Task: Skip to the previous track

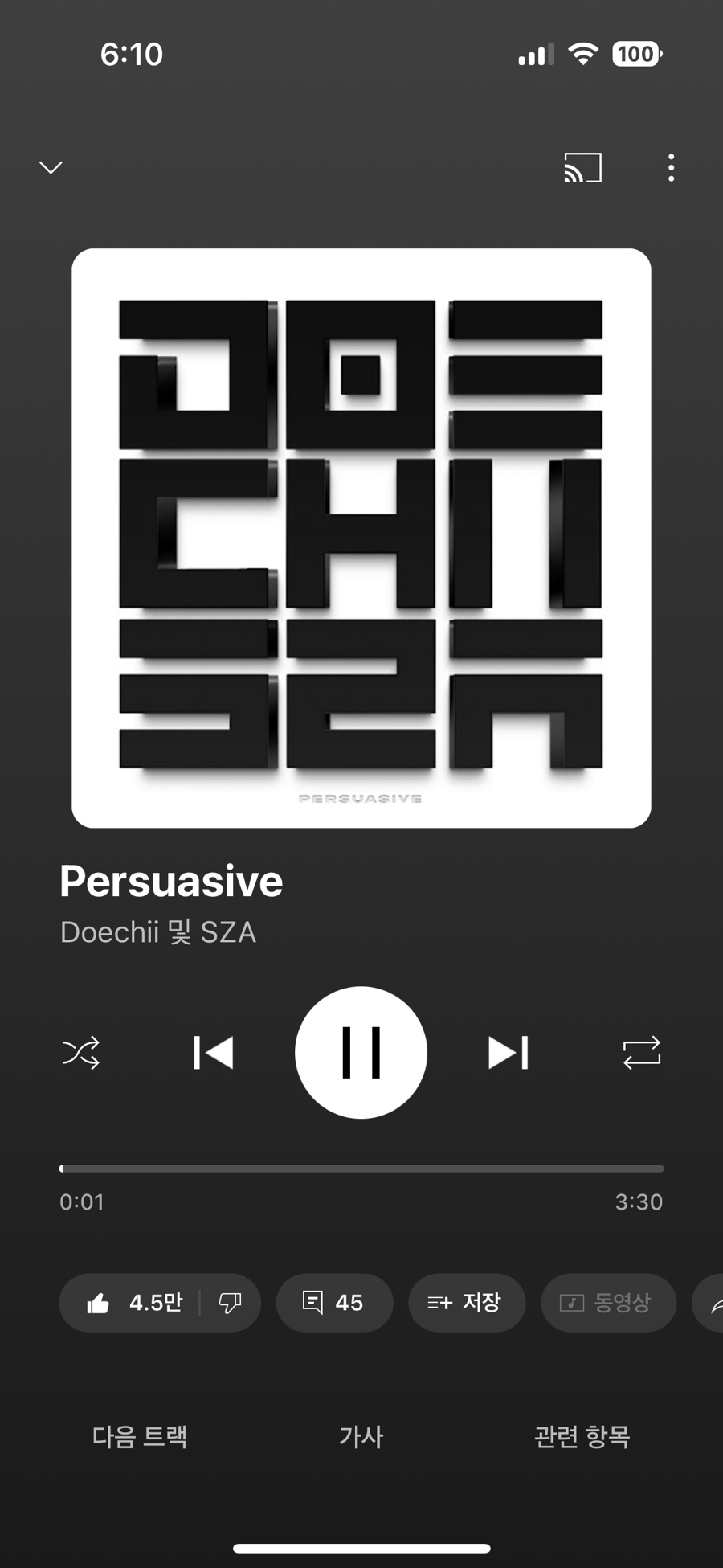Action: (x=213, y=1053)
